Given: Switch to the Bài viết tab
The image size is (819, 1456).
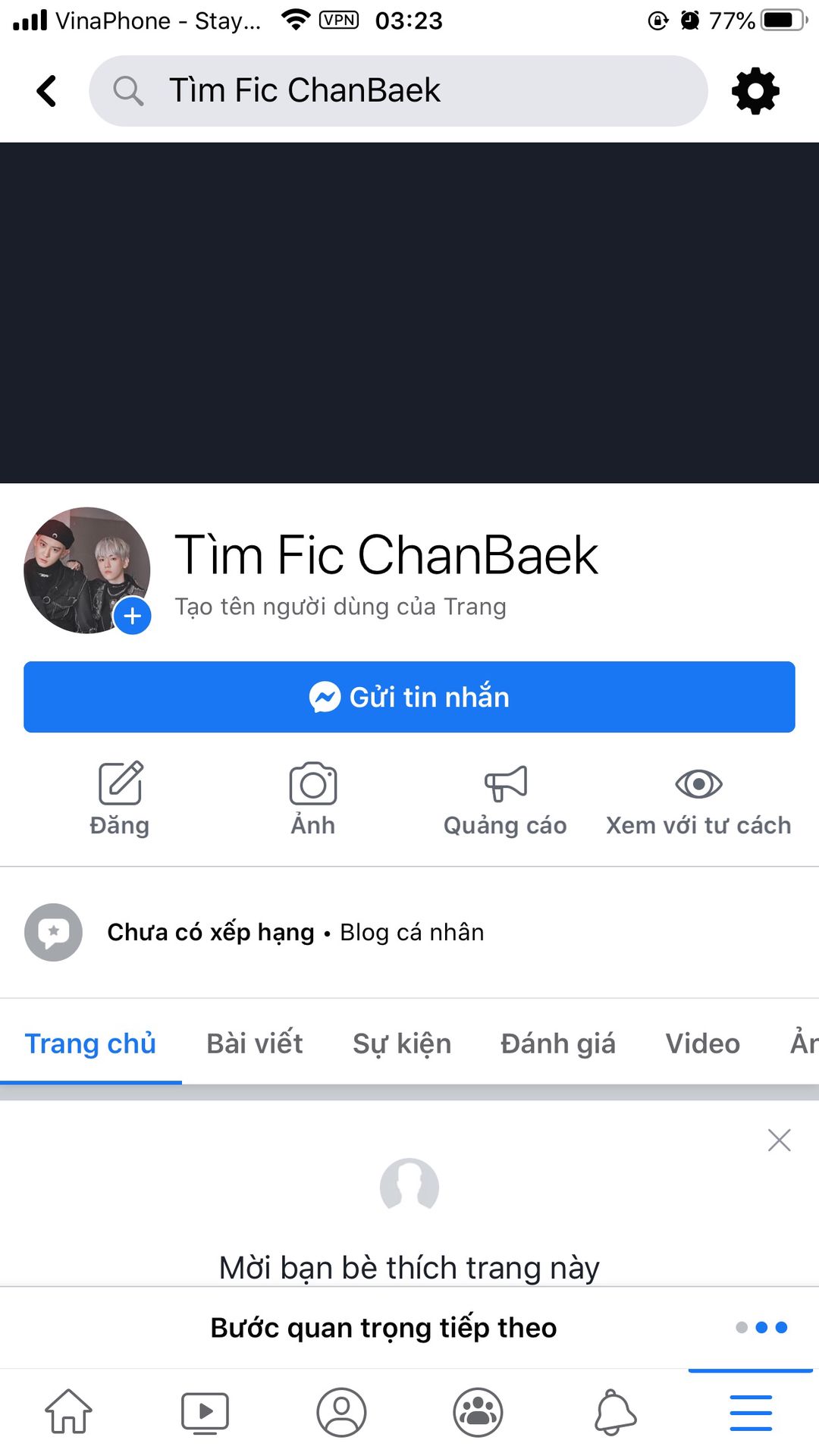Looking at the screenshot, I should pos(254,1043).
